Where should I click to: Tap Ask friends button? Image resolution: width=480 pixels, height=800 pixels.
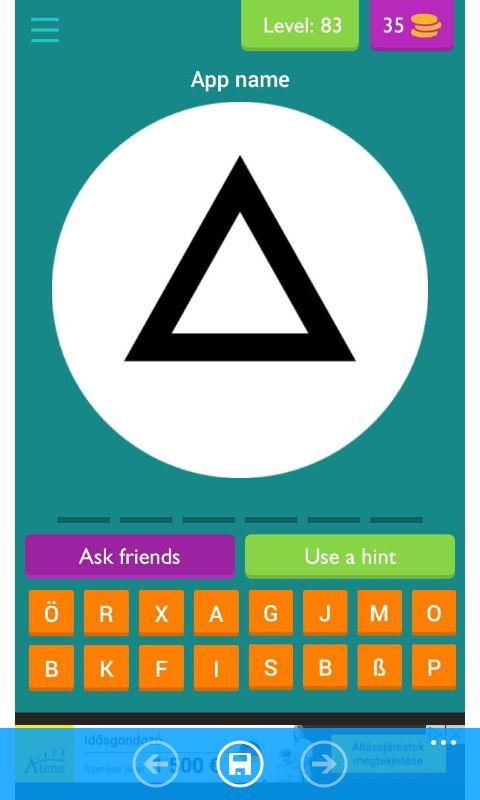click(130, 556)
